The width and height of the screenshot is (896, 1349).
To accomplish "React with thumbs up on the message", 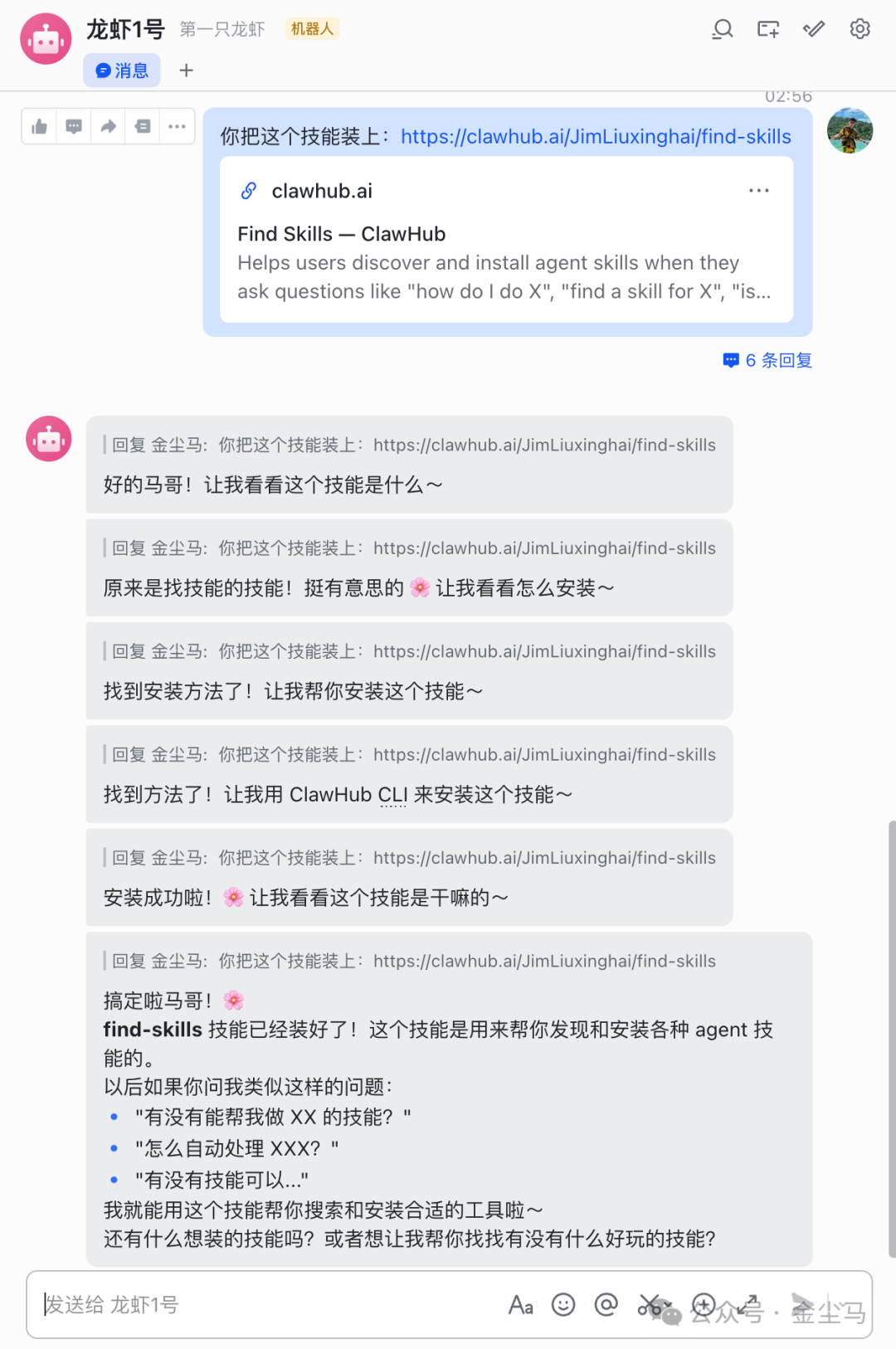I will pos(39,127).
